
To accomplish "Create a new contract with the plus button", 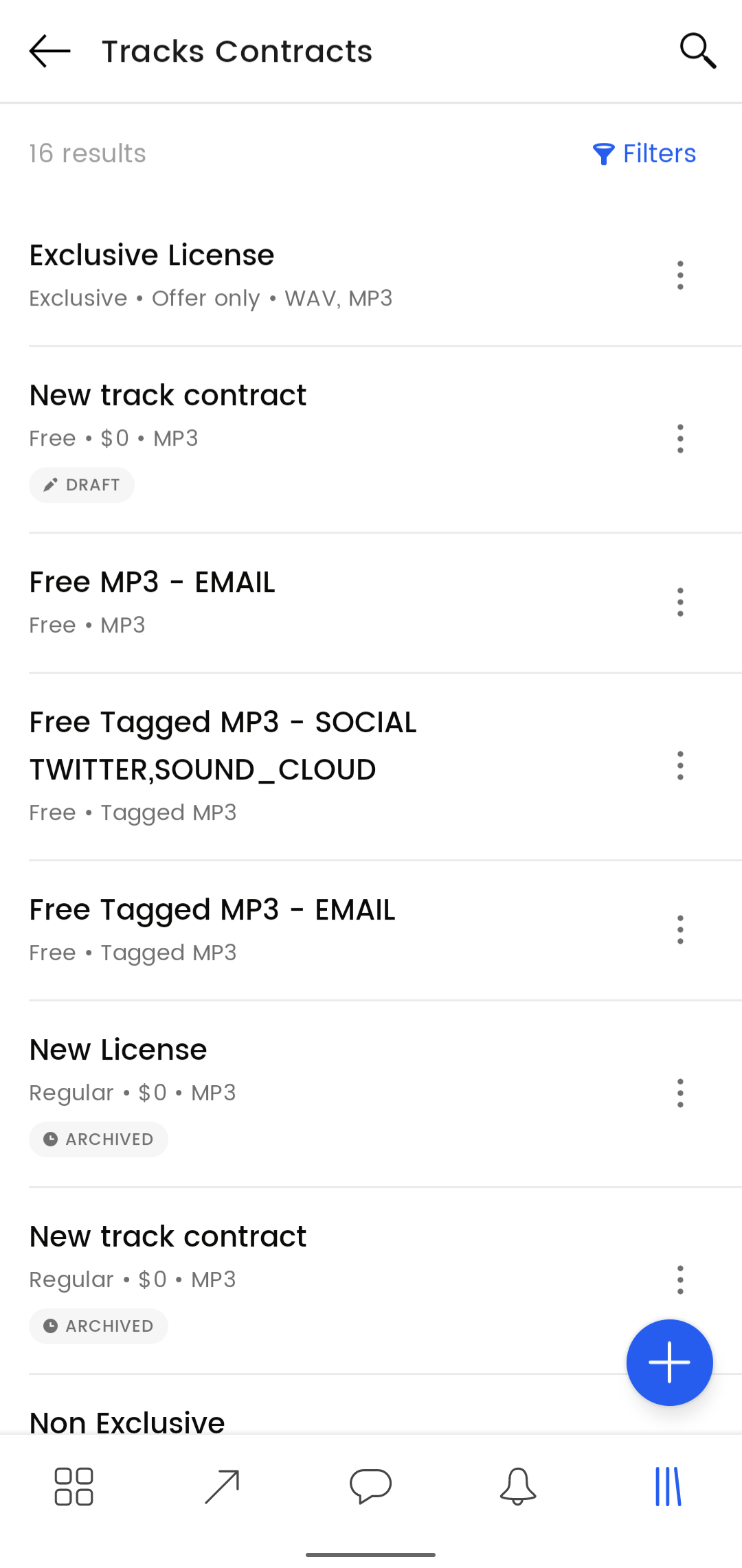I will coord(668,1362).
